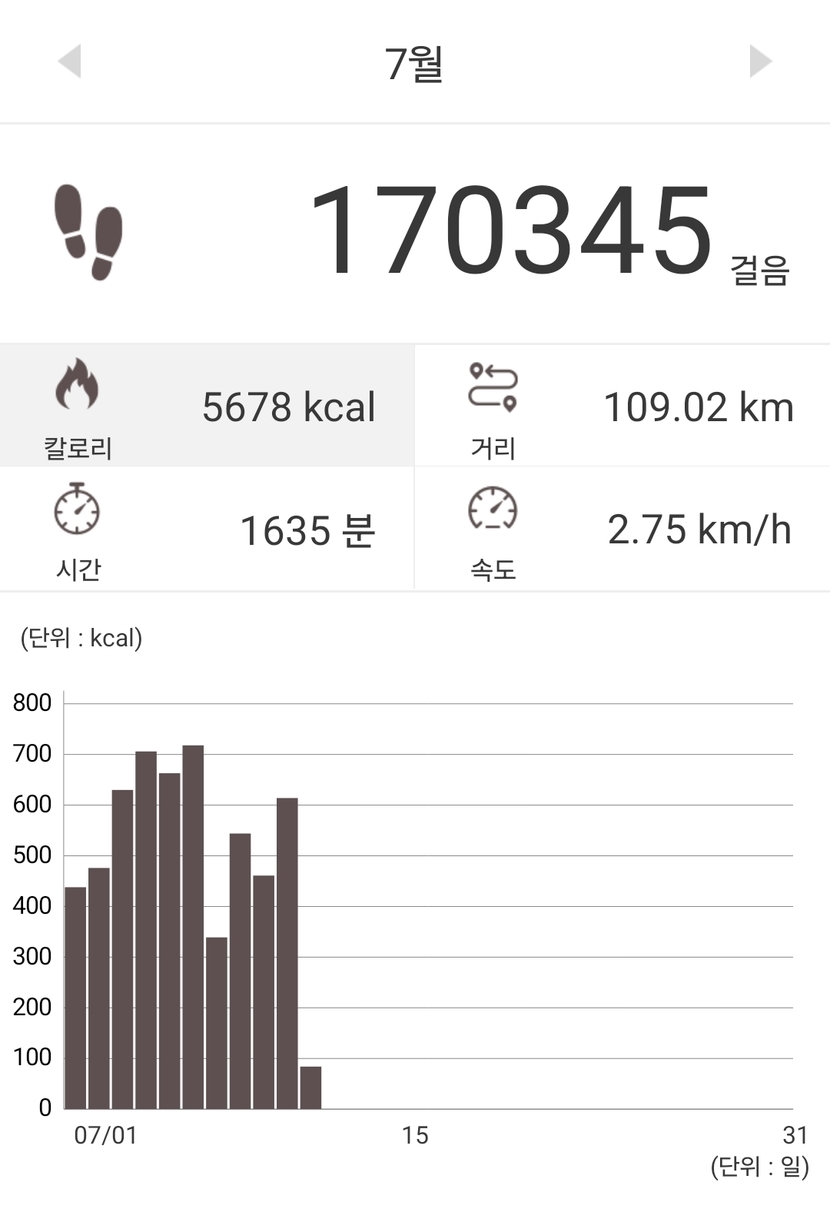This screenshot has height=1212, width=830.
Task: Select the 속도 (speed) metric tile
Action: pyautogui.click(x=622, y=529)
